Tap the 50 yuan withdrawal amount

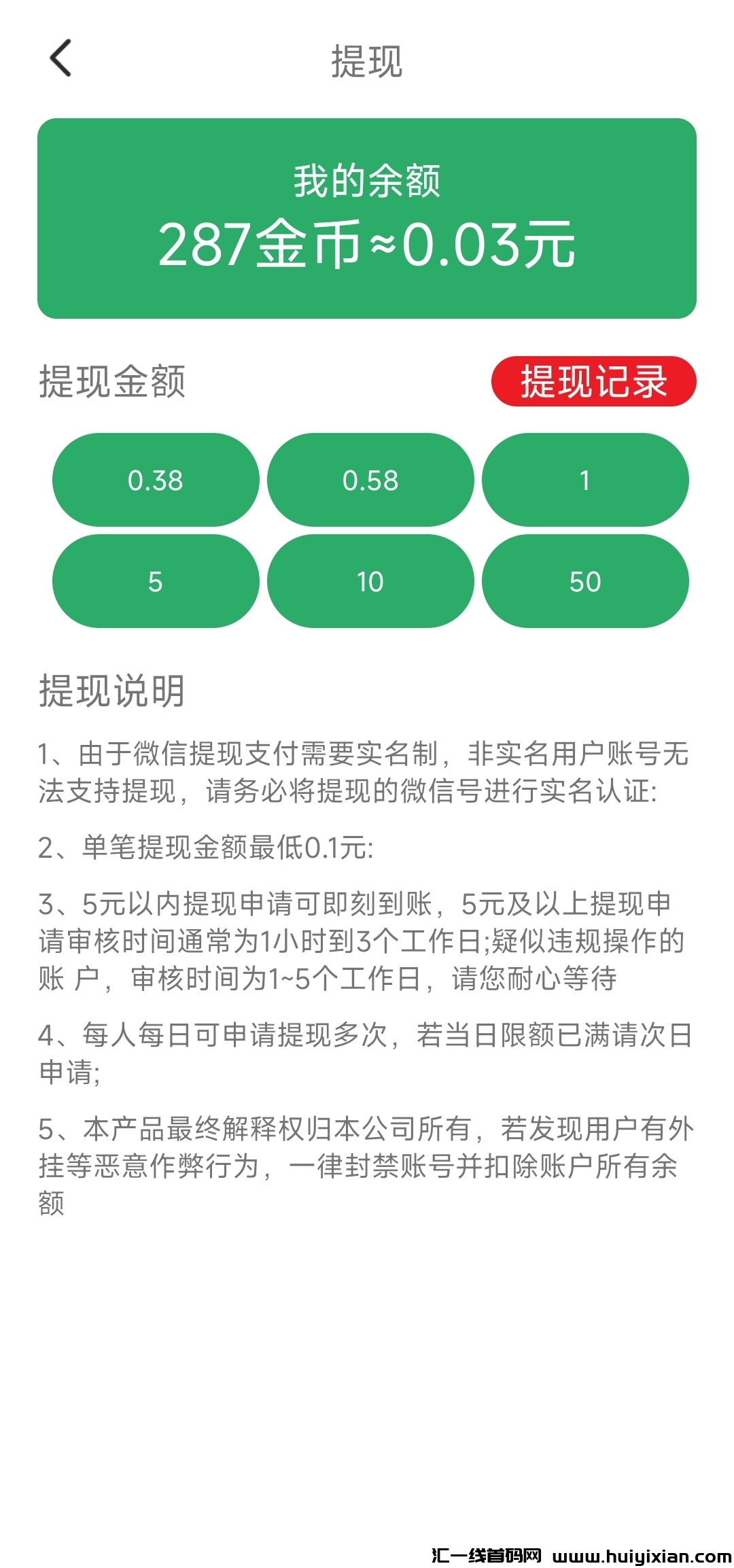(585, 581)
